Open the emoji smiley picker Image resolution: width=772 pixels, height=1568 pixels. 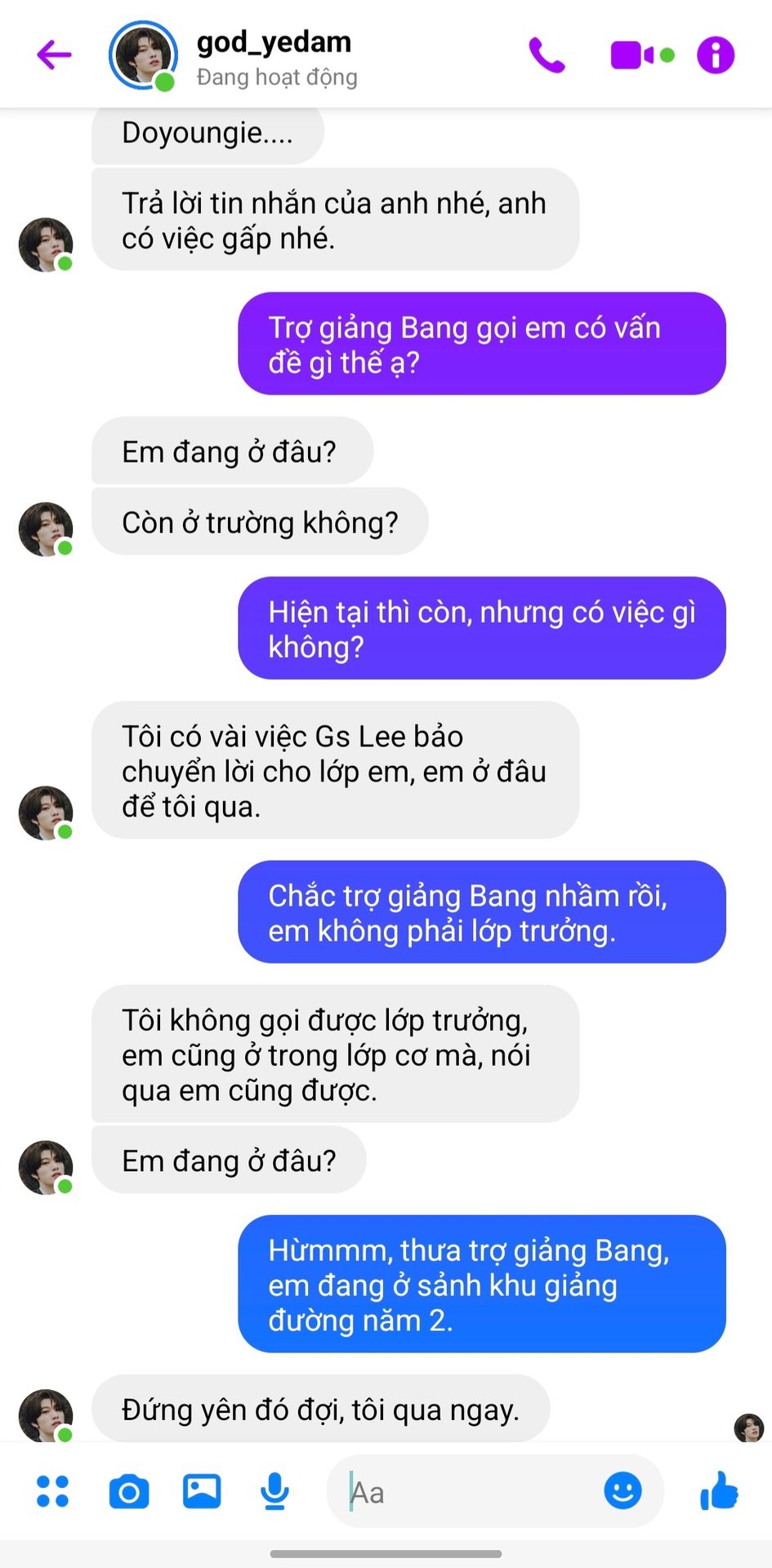tap(623, 1491)
